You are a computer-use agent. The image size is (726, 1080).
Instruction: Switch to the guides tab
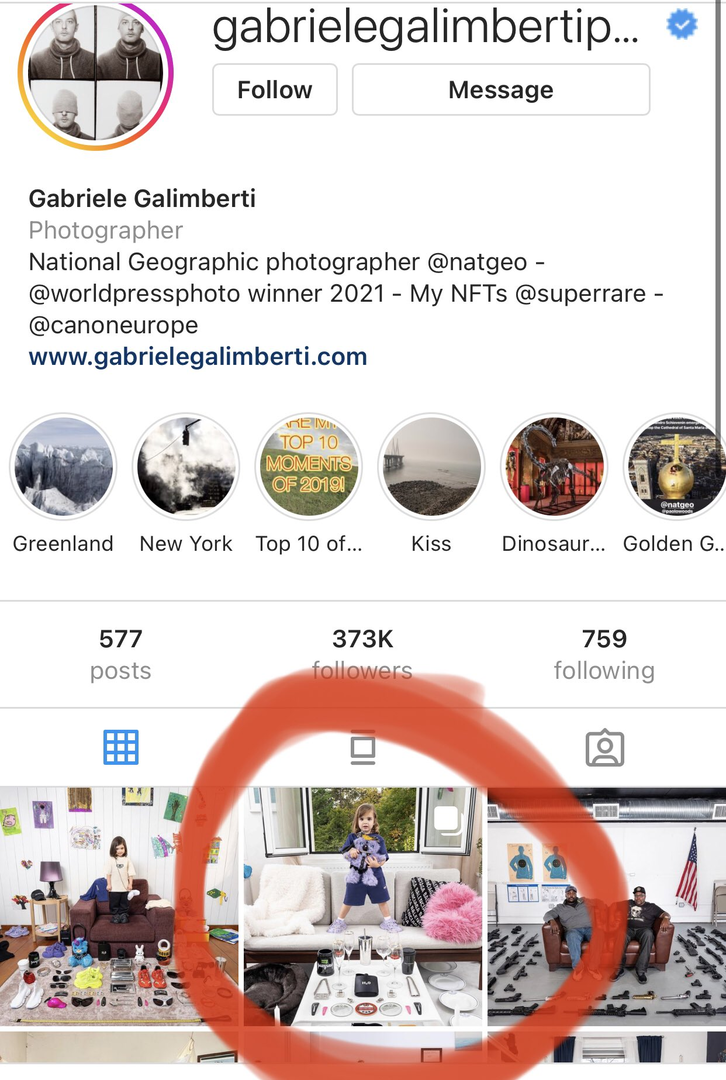click(363, 748)
